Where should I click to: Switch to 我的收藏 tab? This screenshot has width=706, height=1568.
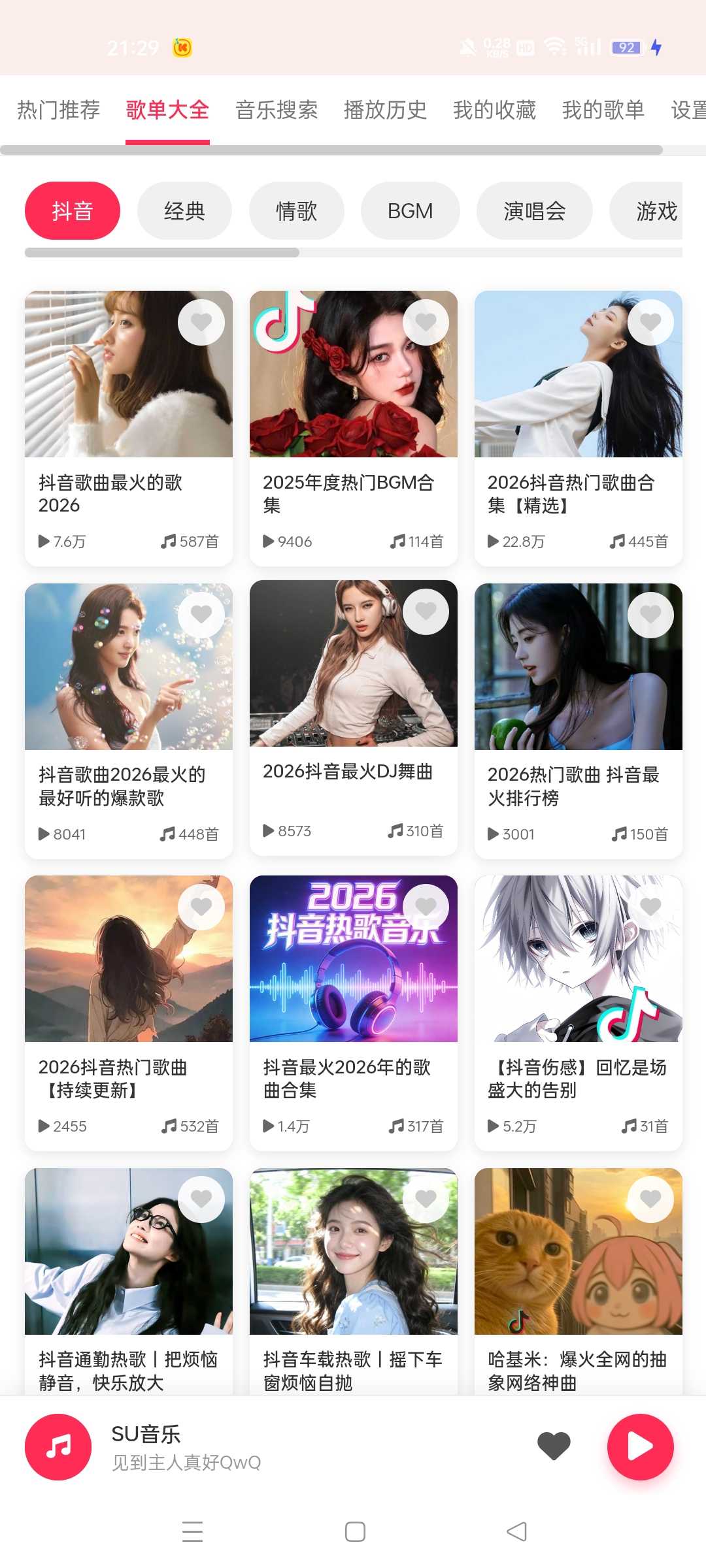(494, 110)
